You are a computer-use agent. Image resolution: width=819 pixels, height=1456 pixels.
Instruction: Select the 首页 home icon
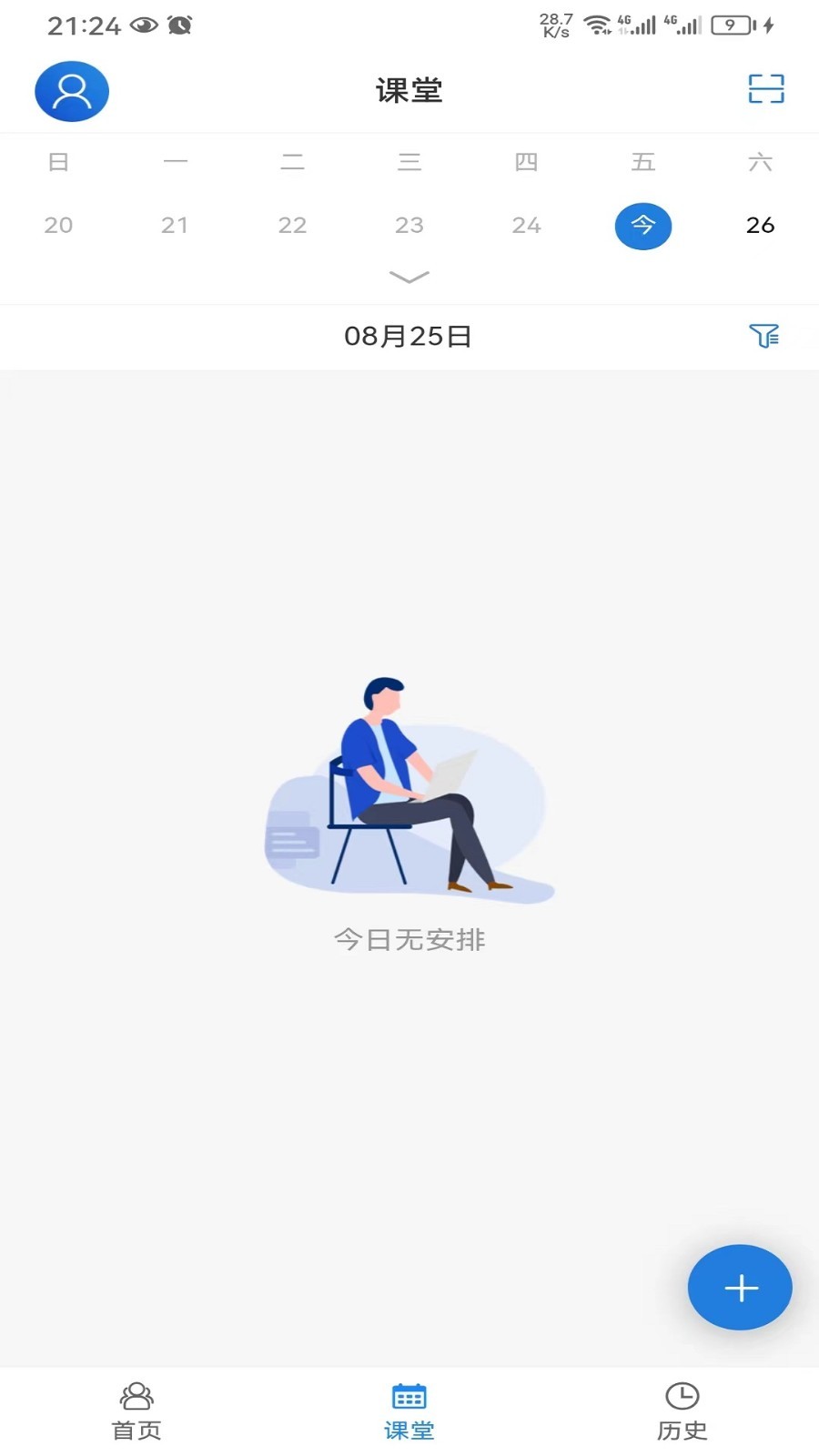[136, 1395]
